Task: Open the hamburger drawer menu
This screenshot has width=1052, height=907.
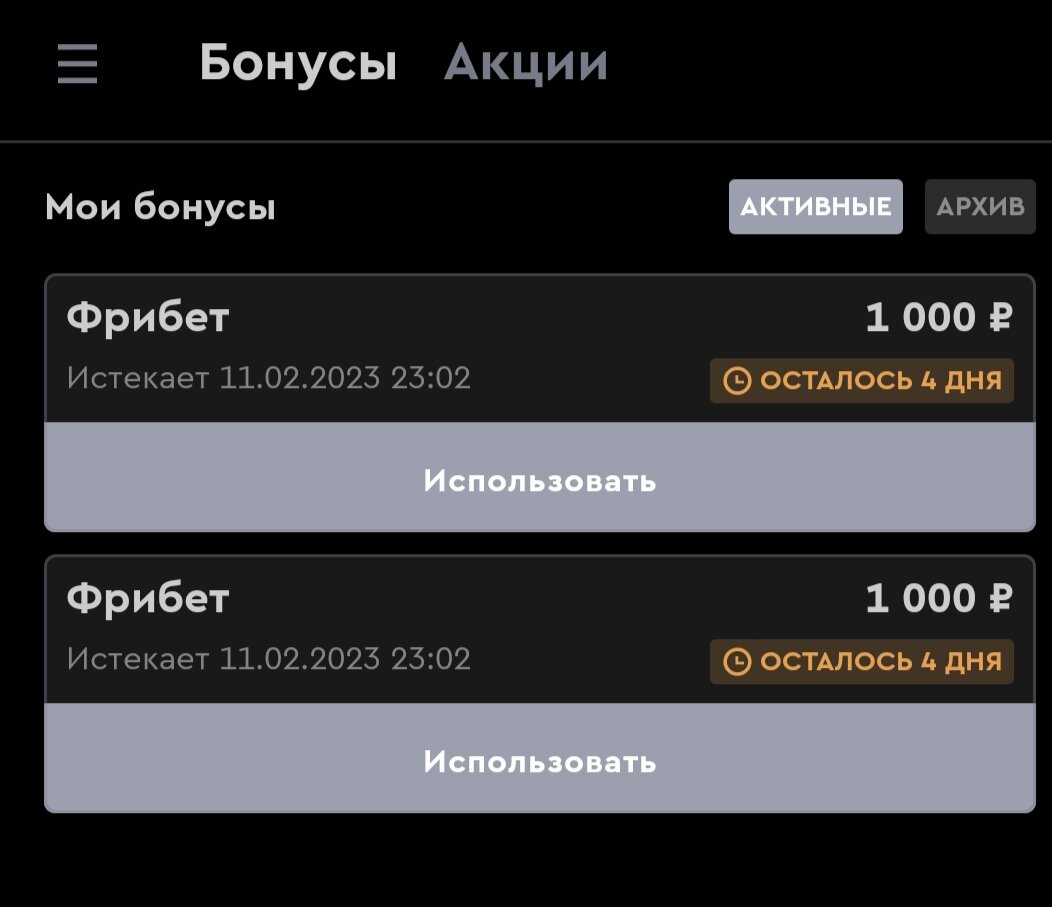Action: (x=77, y=65)
